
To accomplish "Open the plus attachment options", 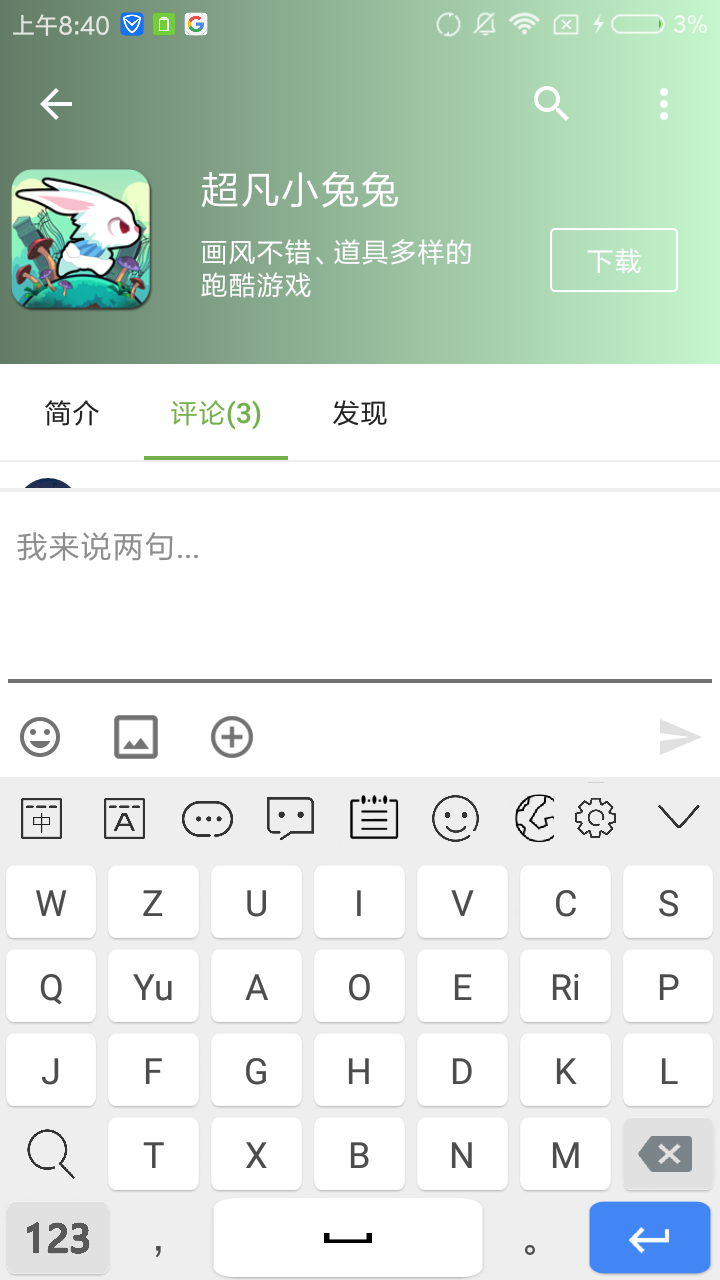I will click(231, 737).
